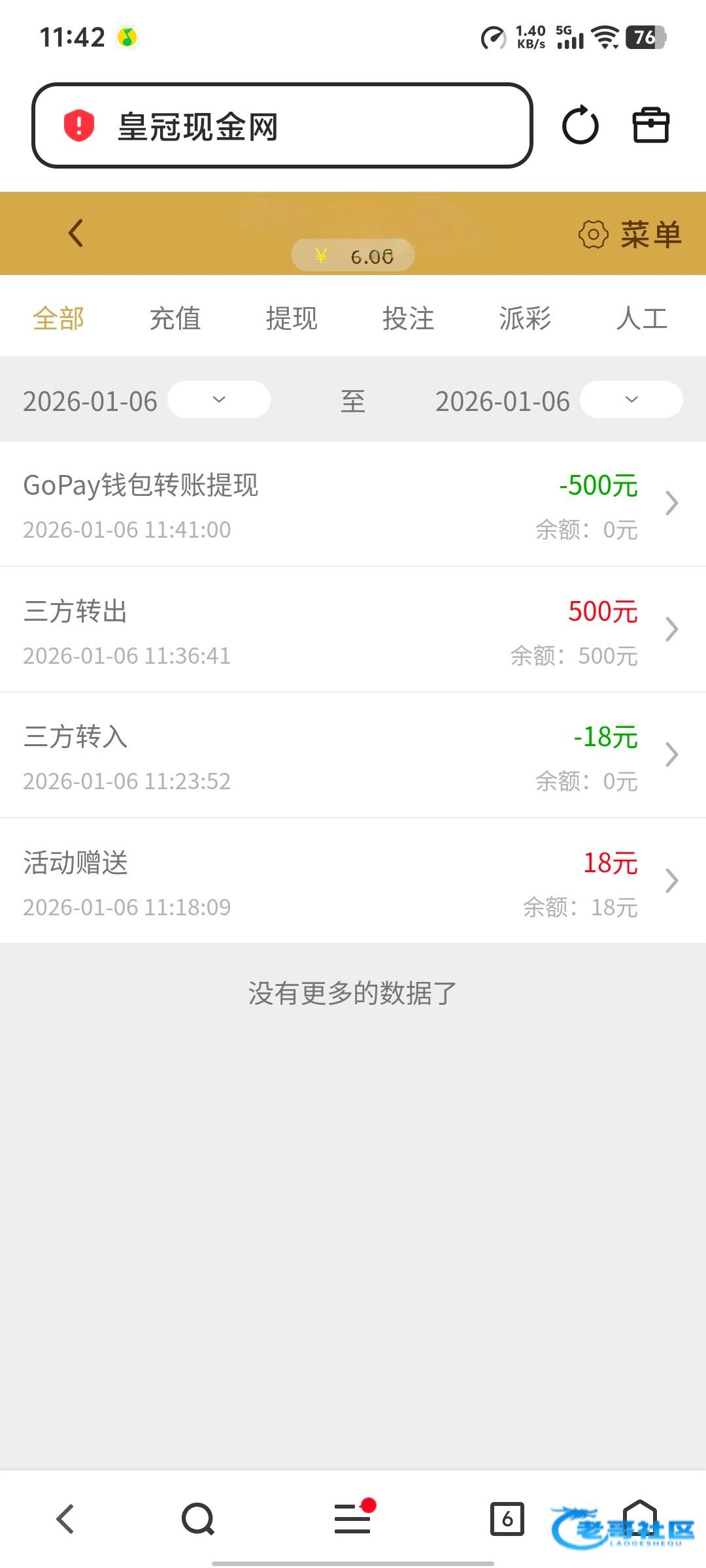Image resolution: width=706 pixels, height=1568 pixels.
Task: Tap the address bar showing 皇冠现金网
Action: pyautogui.click(x=281, y=125)
